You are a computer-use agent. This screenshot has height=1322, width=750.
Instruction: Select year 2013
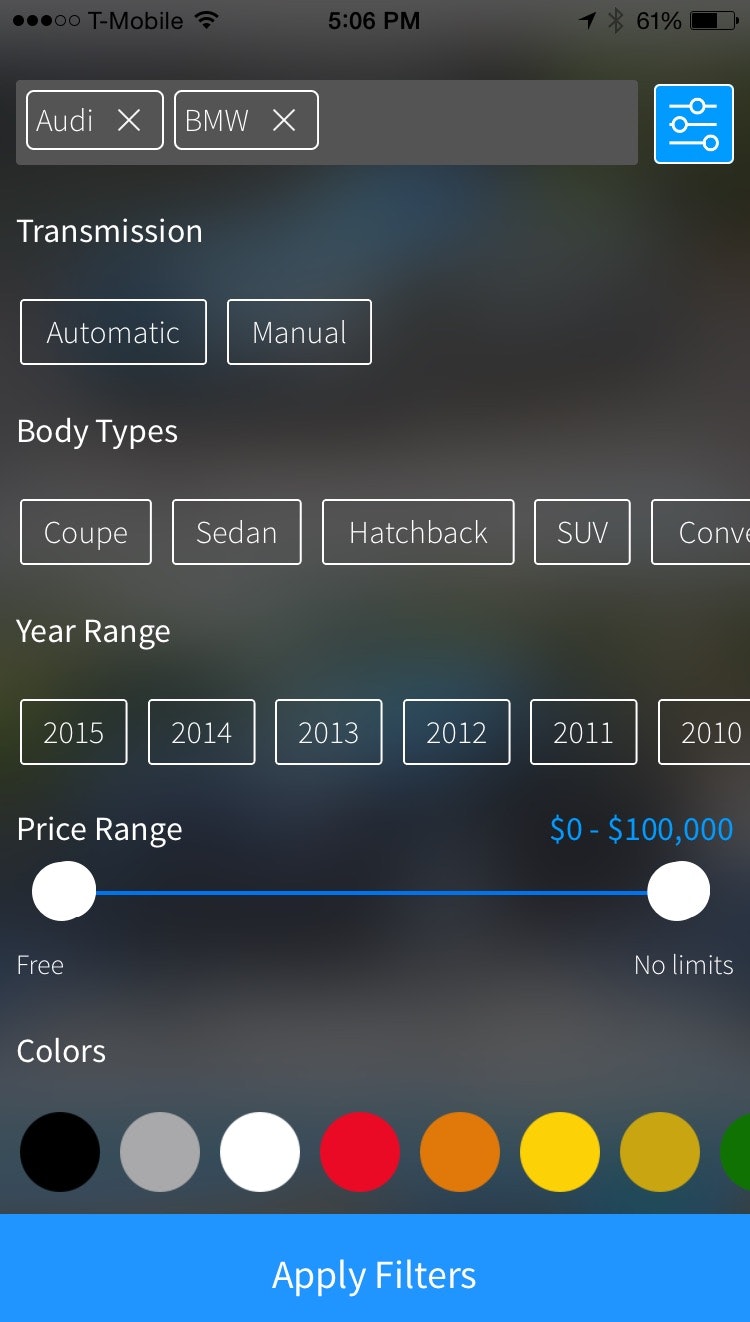coord(328,732)
